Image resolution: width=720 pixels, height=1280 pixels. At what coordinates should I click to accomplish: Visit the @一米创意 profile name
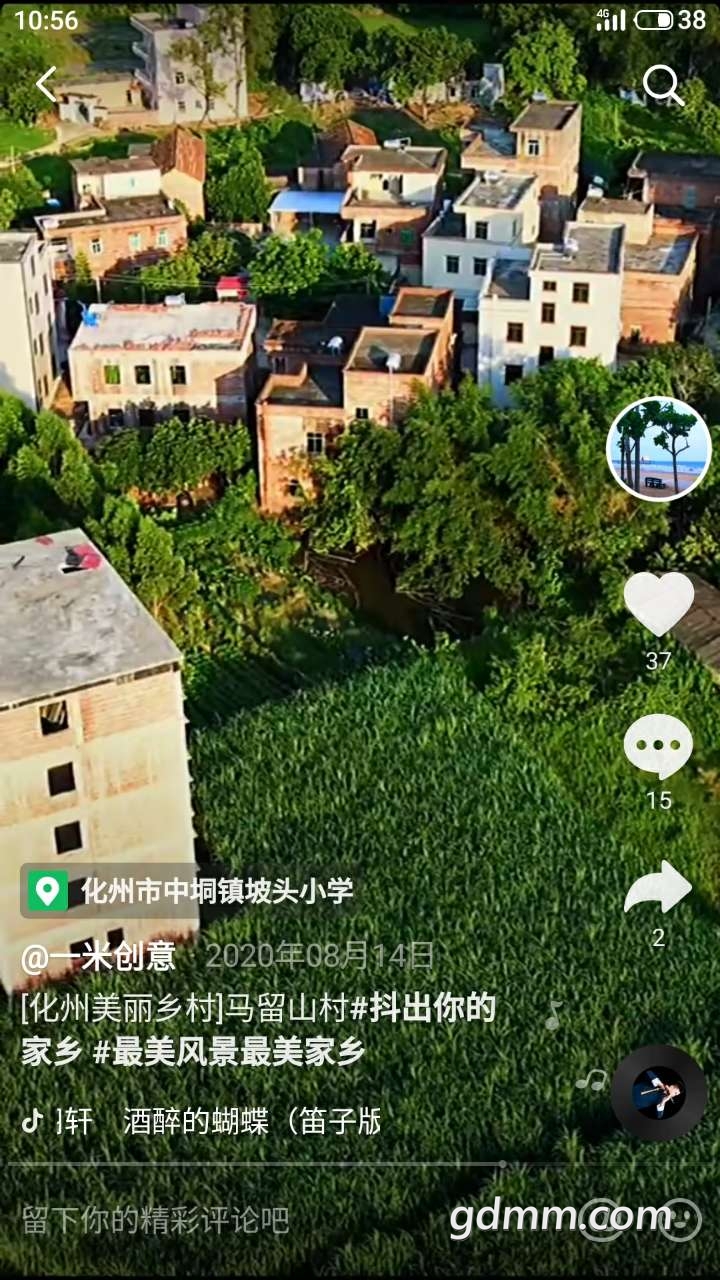pos(98,957)
